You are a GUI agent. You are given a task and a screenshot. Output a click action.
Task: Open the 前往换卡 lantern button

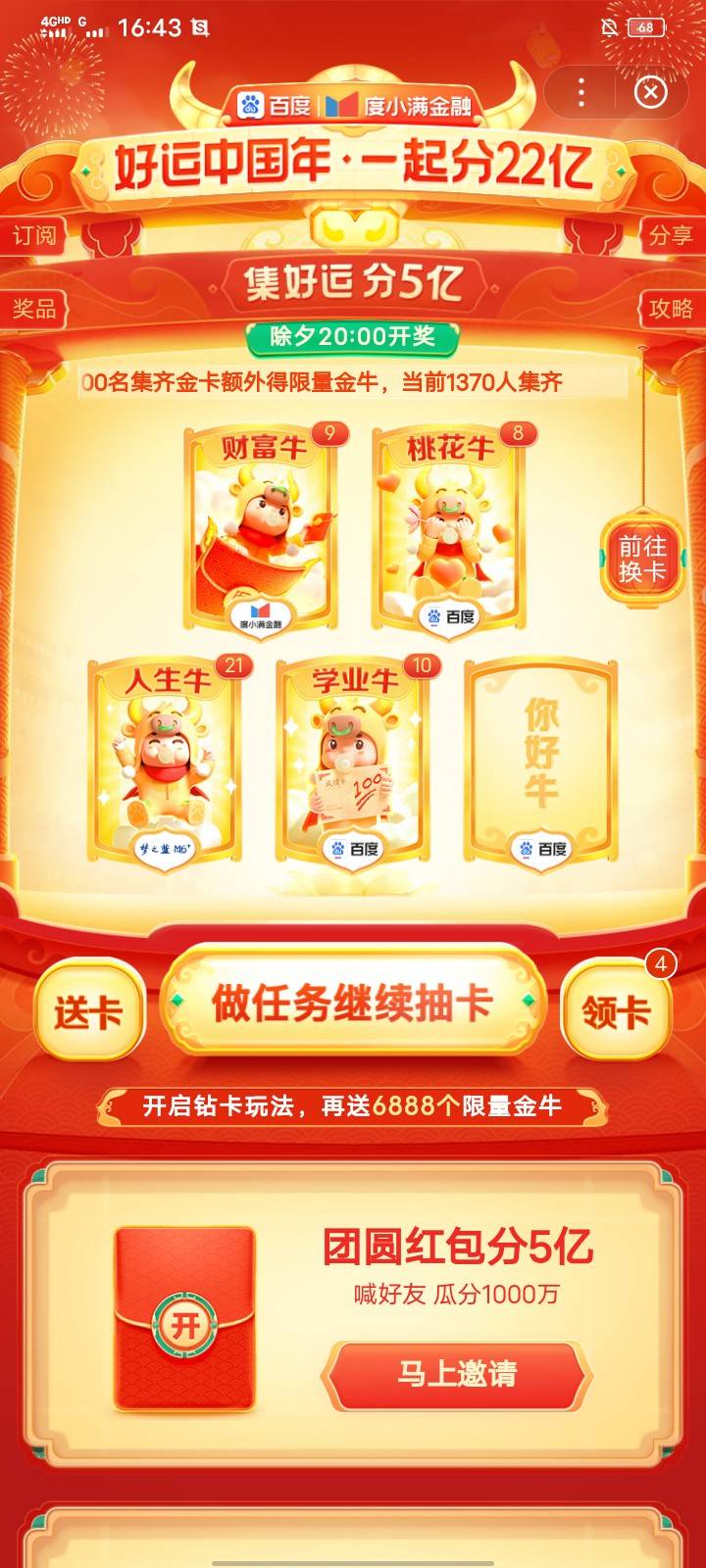pyautogui.click(x=642, y=559)
